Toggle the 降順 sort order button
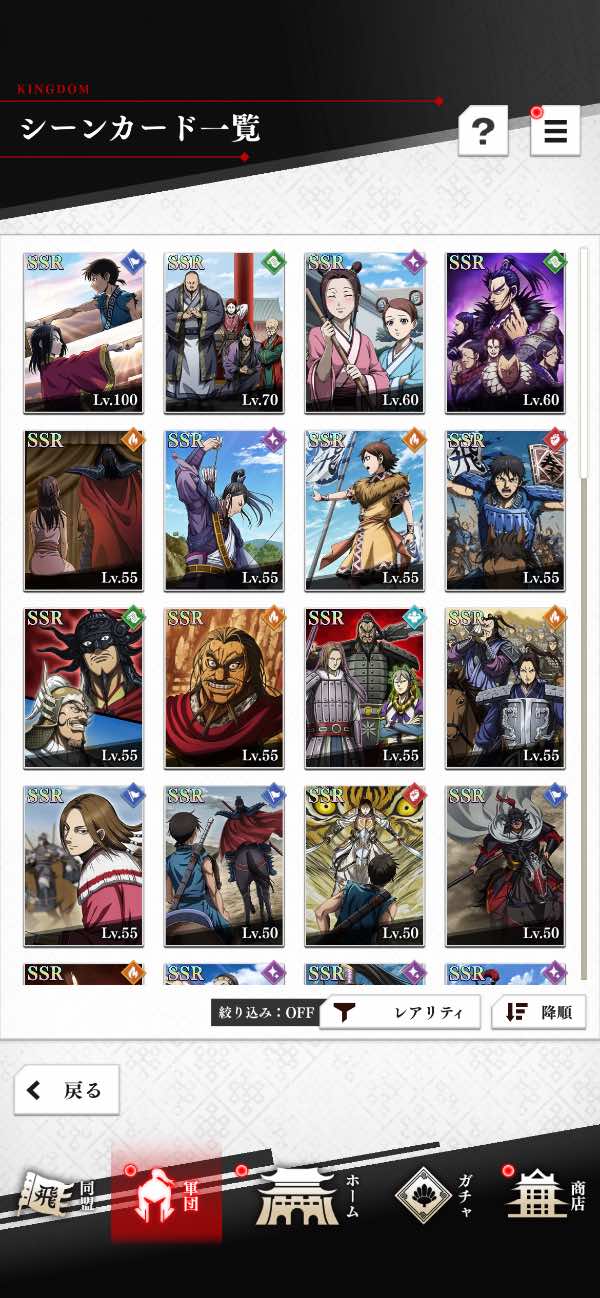 [538, 1012]
